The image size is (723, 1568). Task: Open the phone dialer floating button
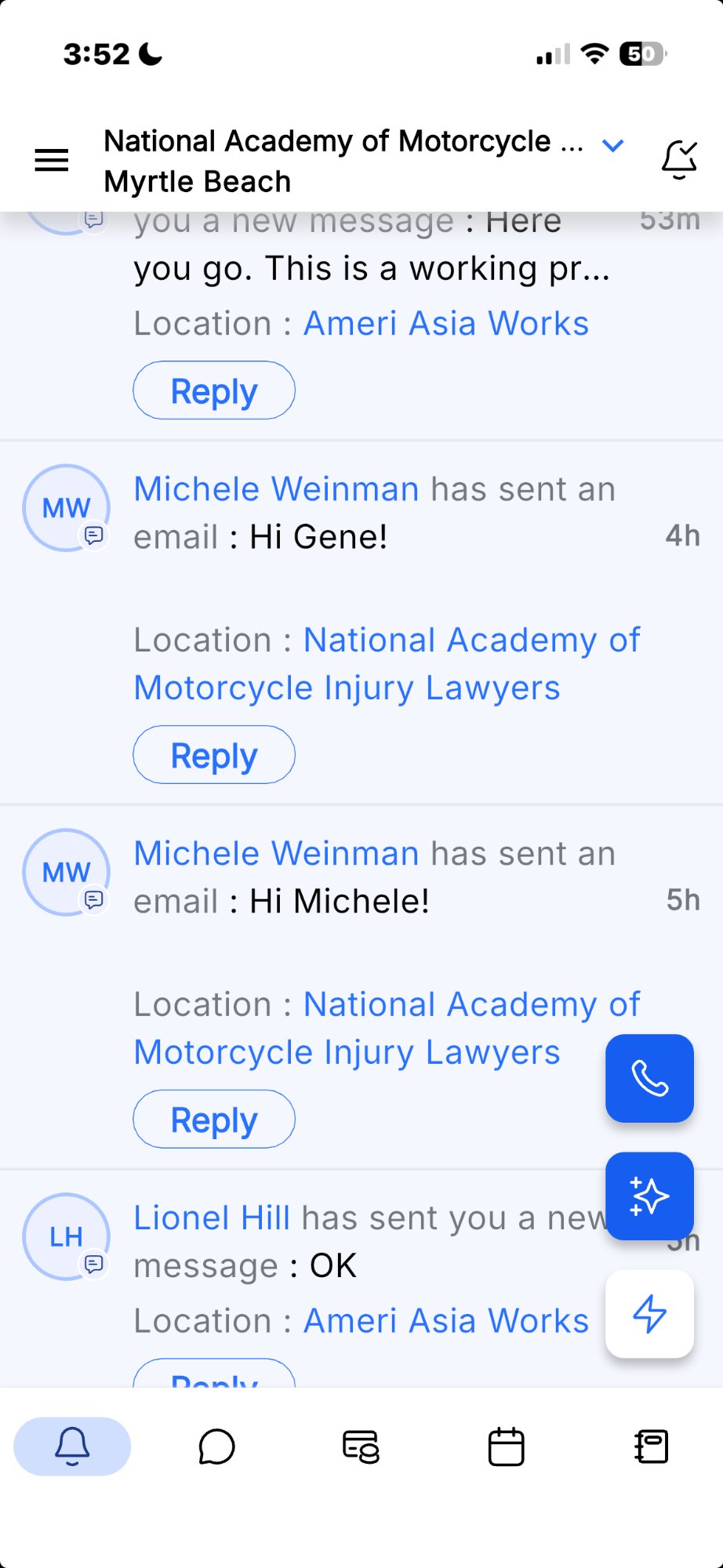coord(649,1079)
